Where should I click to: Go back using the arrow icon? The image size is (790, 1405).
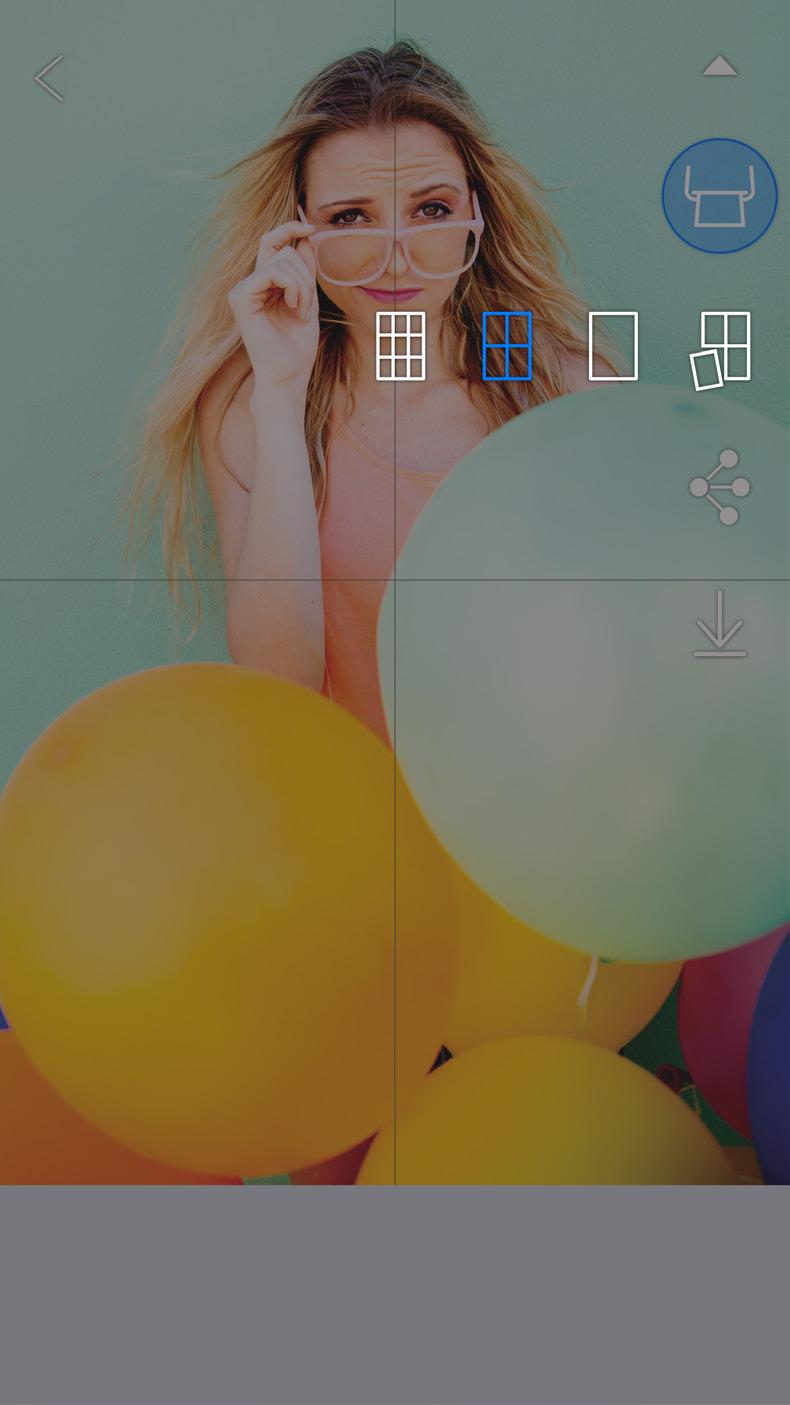49,78
